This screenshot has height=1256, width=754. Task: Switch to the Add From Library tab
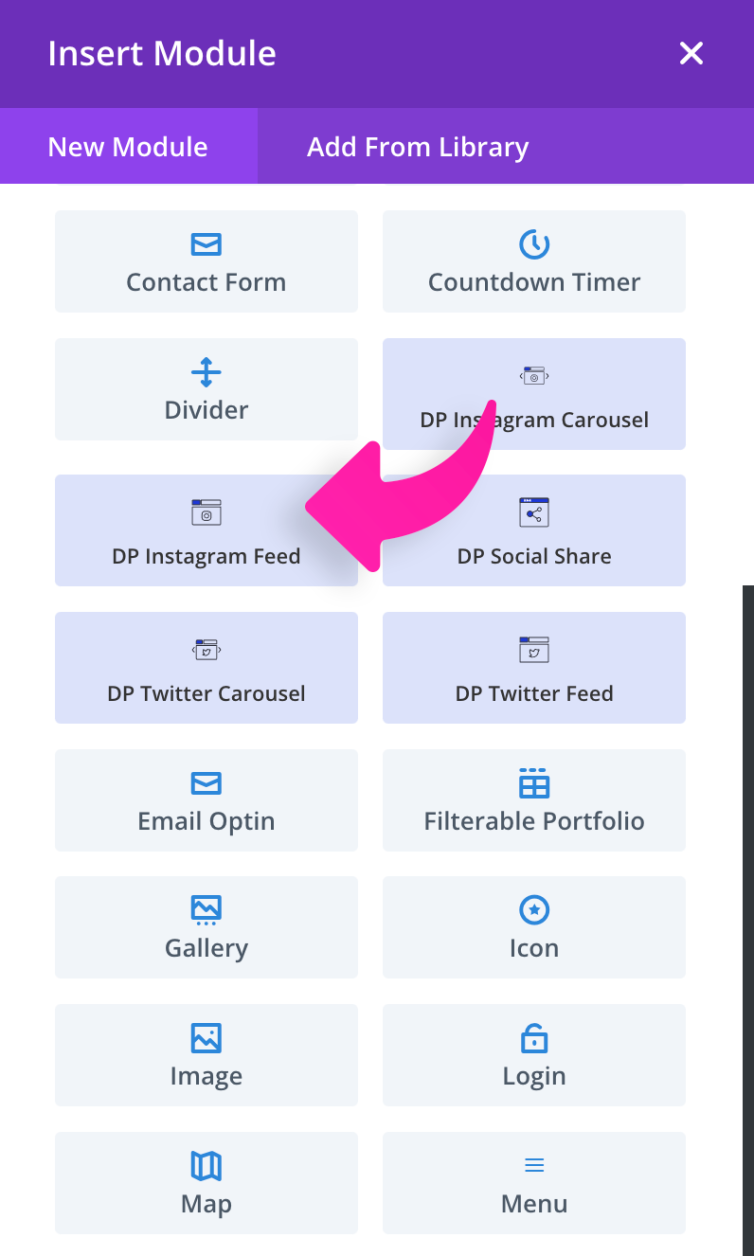(x=417, y=147)
